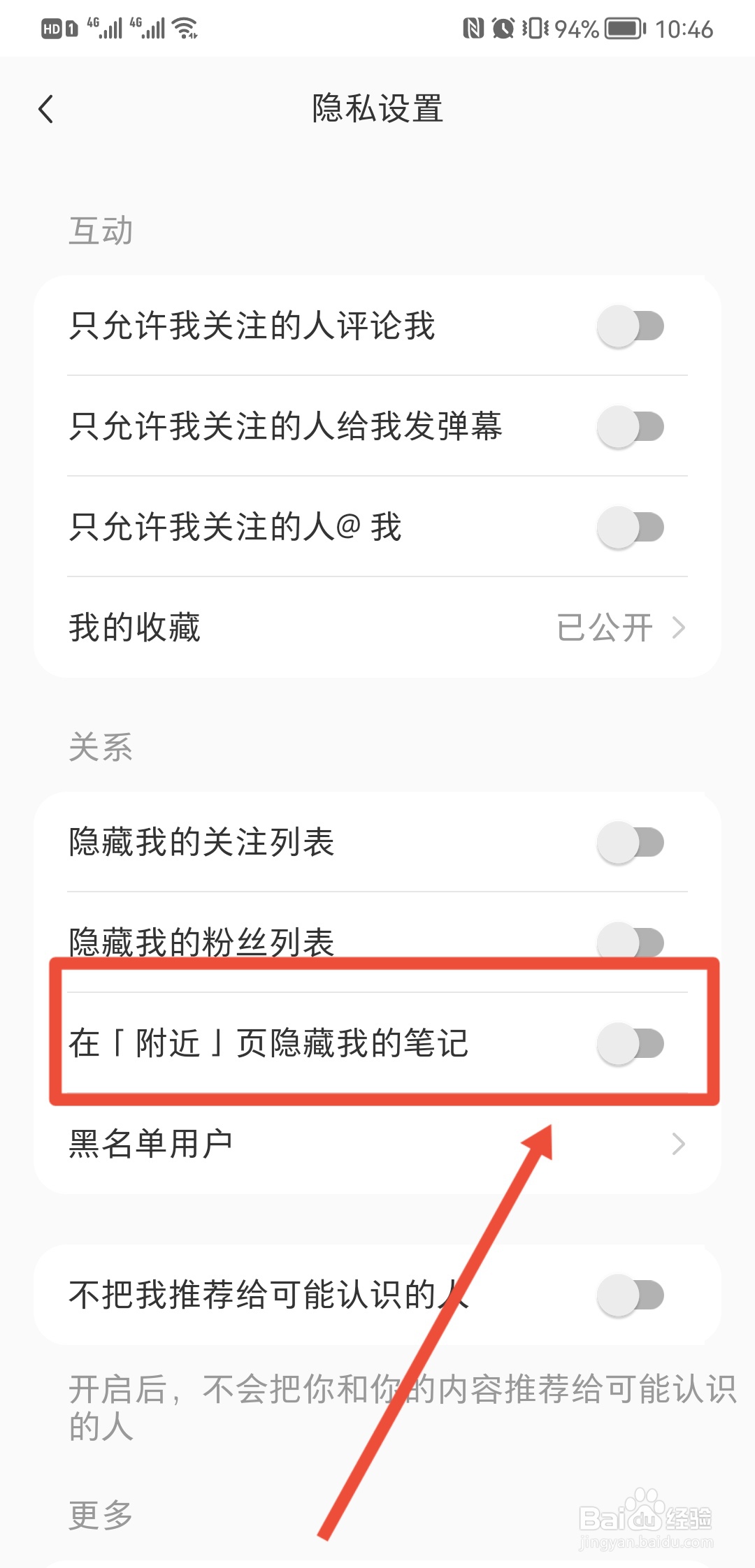Open the 我的收藏 visibility settings via chevron
The height and width of the screenshot is (1568, 755).
(x=678, y=628)
